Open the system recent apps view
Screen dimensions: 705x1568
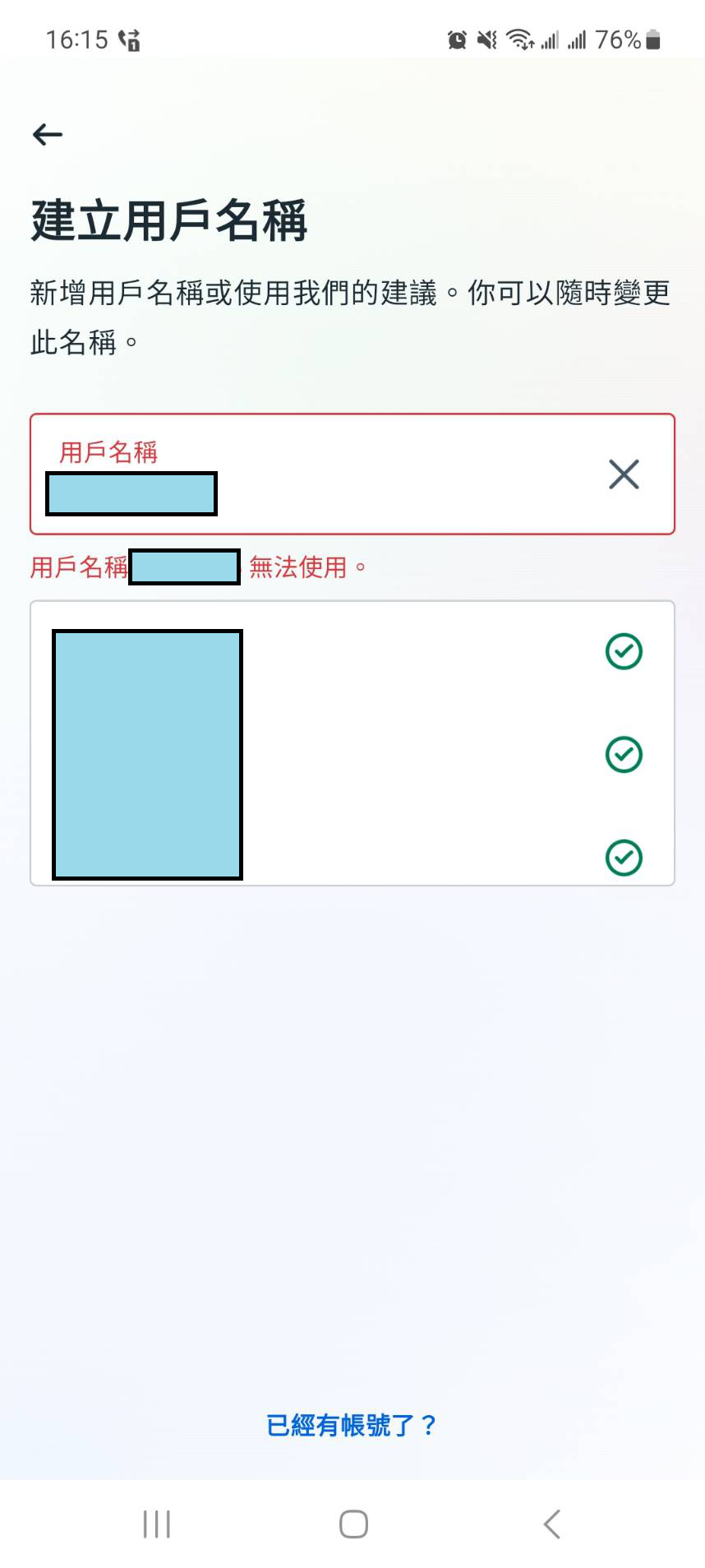point(156,1524)
